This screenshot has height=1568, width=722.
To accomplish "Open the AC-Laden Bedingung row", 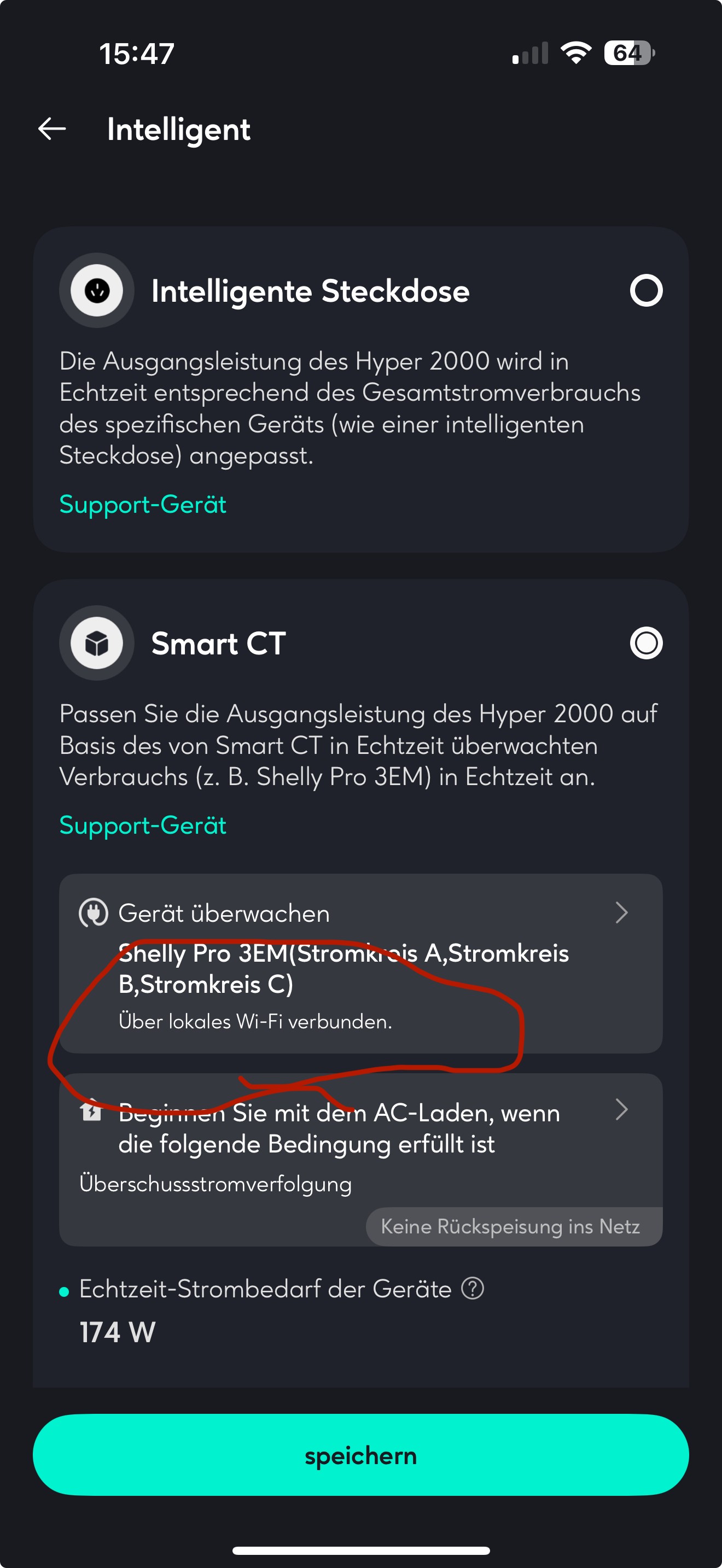I will click(360, 1160).
